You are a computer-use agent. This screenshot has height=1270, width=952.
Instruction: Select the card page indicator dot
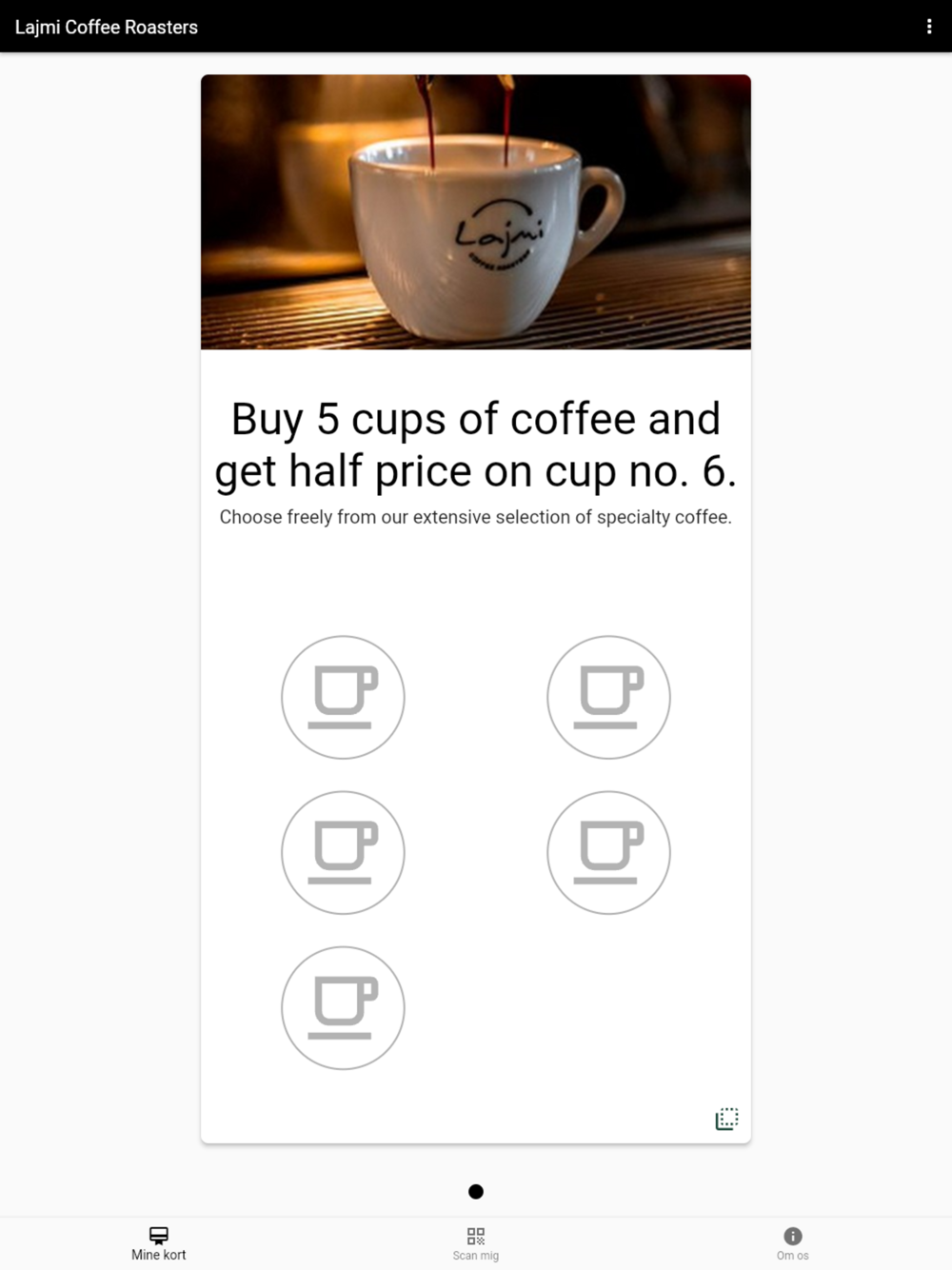(476, 1192)
